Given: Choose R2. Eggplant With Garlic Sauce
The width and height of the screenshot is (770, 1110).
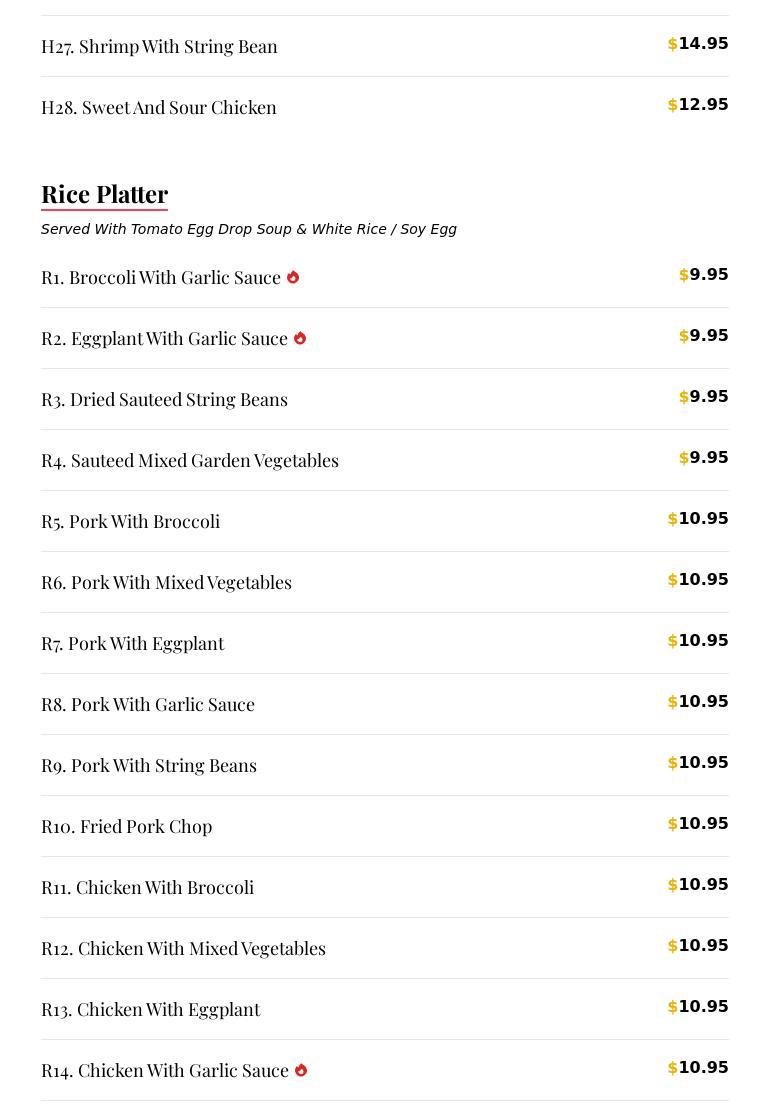Looking at the screenshot, I should click(164, 338).
